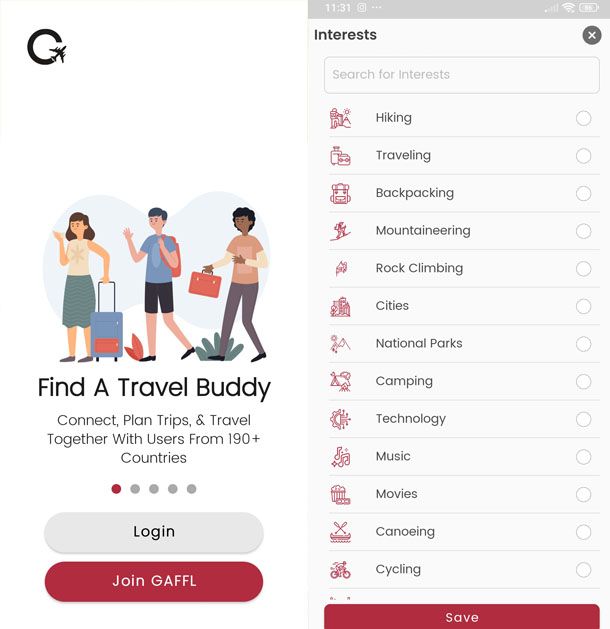This screenshot has width=610, height=629.
Task: Focus the Search for Interests field
Action: pyautogui.click(x=461, y=74)
